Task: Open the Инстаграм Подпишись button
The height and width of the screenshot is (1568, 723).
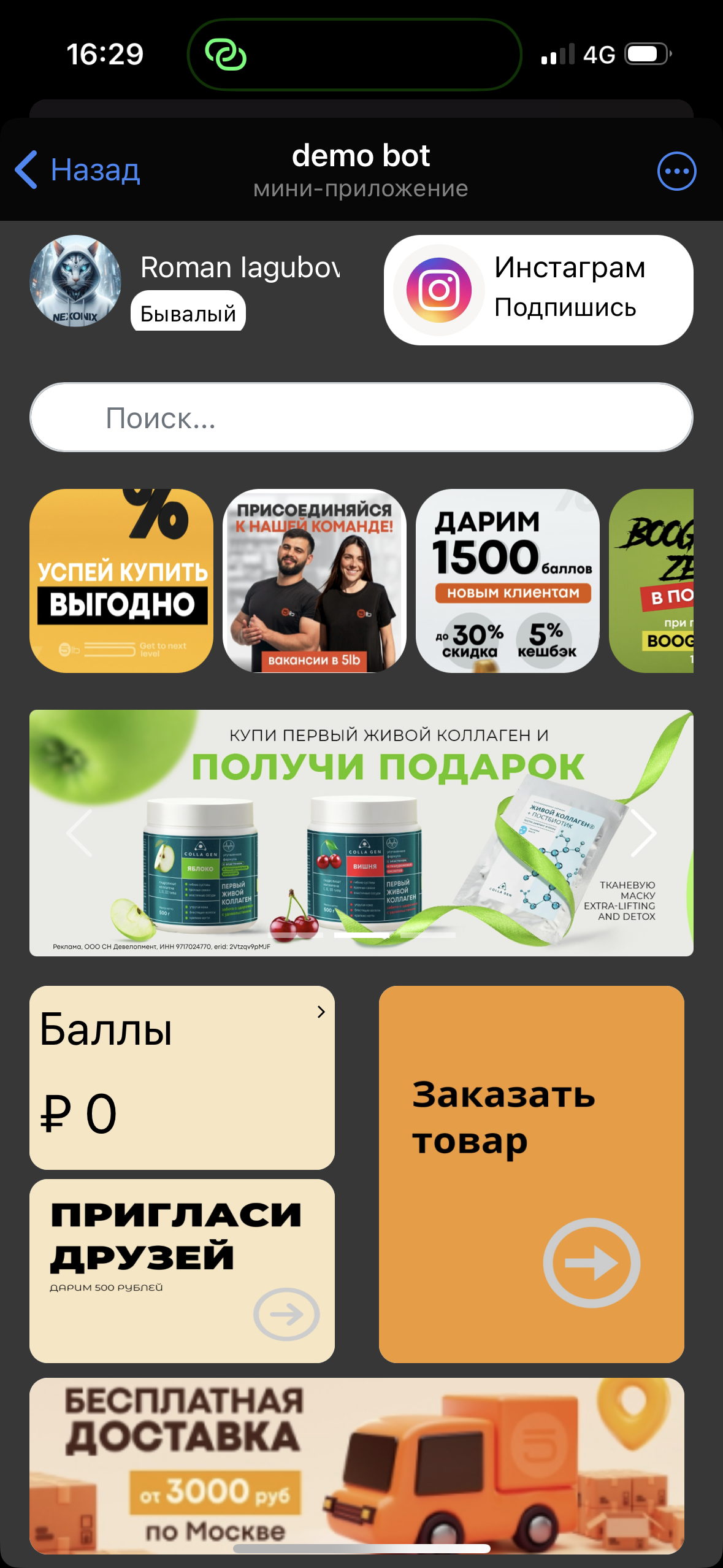Action: pyautogui.click(x=538, y=290)
